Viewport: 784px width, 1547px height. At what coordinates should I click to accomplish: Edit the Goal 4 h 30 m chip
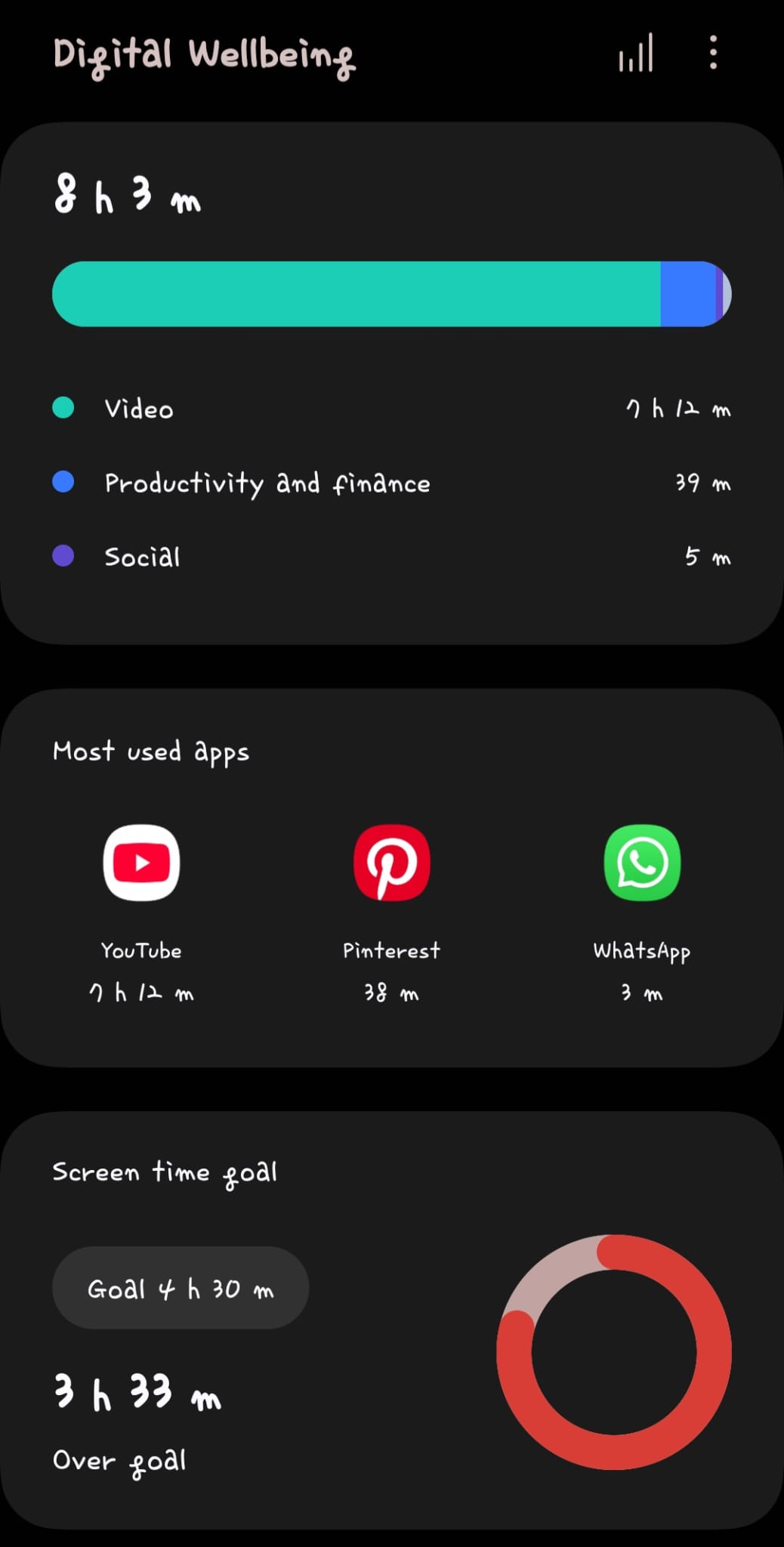click(x=181, y=1288)
